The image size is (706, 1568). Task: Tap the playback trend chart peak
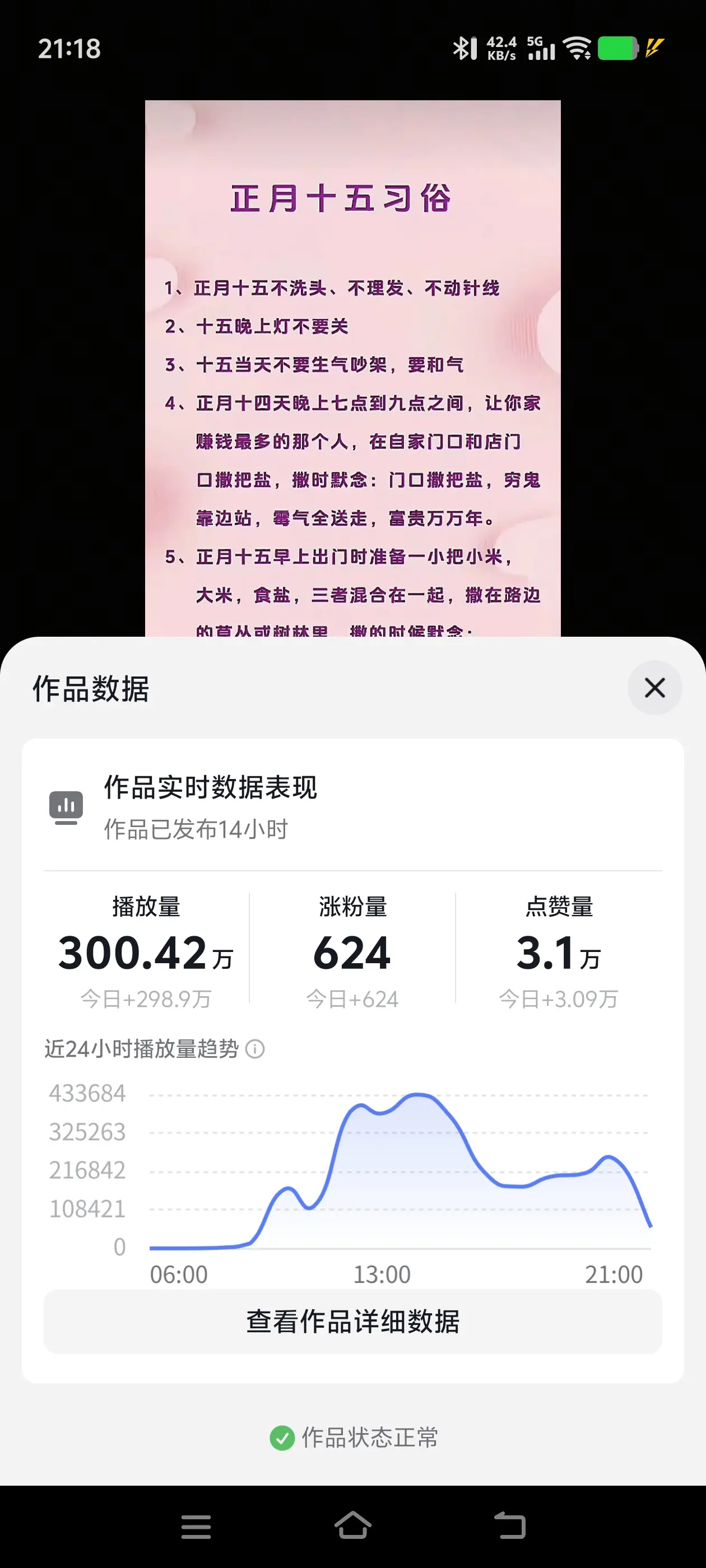(420, 1093)
